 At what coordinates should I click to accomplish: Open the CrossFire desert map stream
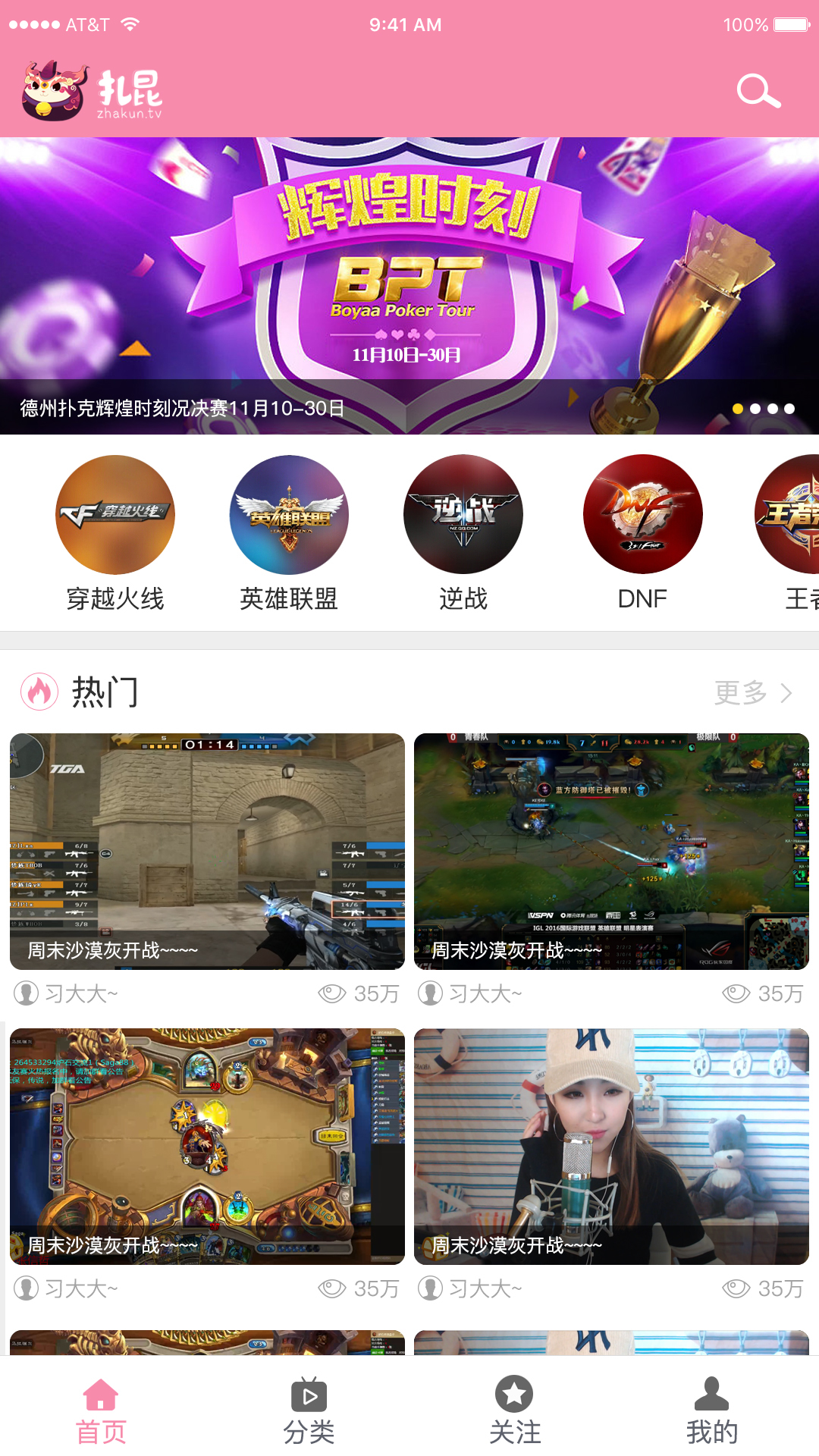[x=207, y=851]
